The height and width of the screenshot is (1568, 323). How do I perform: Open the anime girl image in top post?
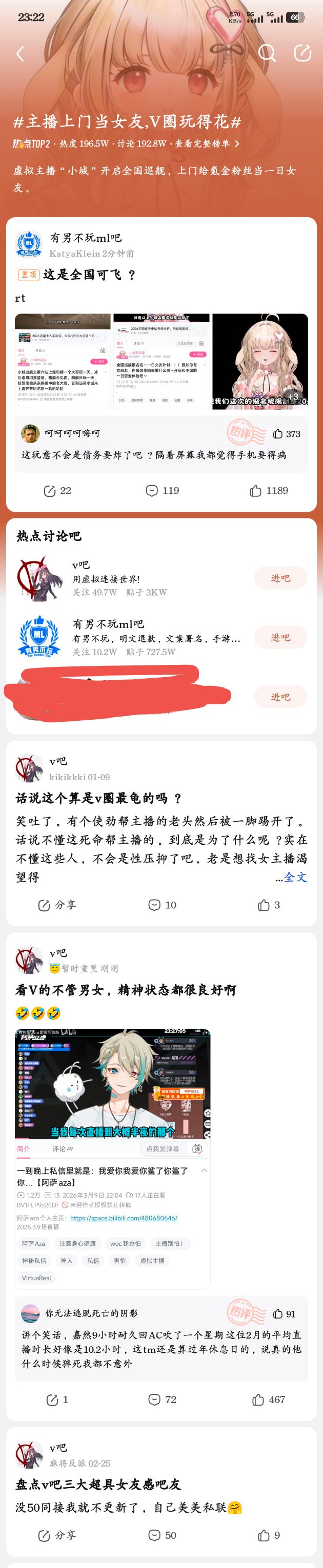pyautogui.click(x=260, y=362)
